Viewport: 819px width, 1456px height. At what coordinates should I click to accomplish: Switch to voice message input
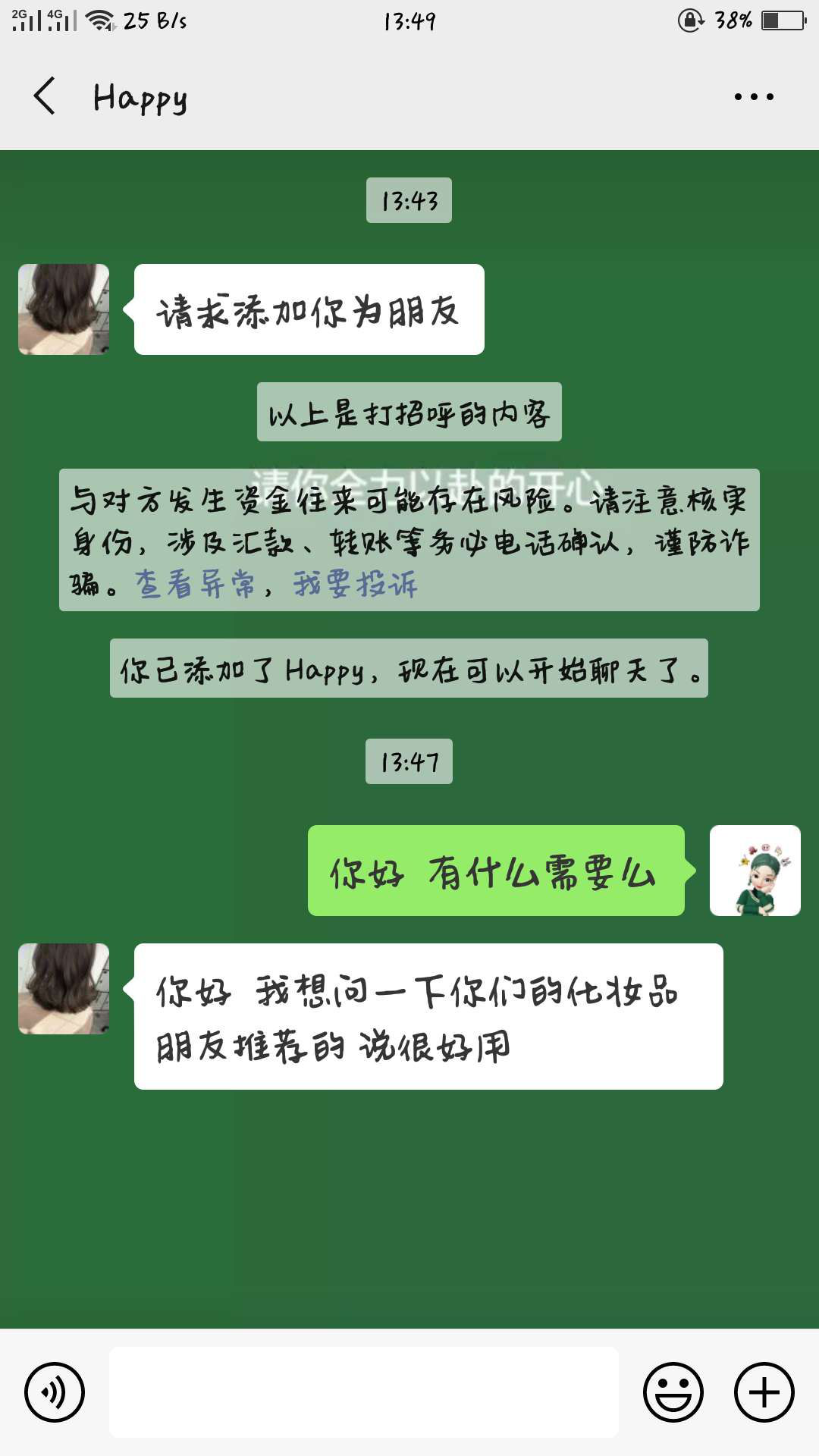click(x=55, y=1392)
